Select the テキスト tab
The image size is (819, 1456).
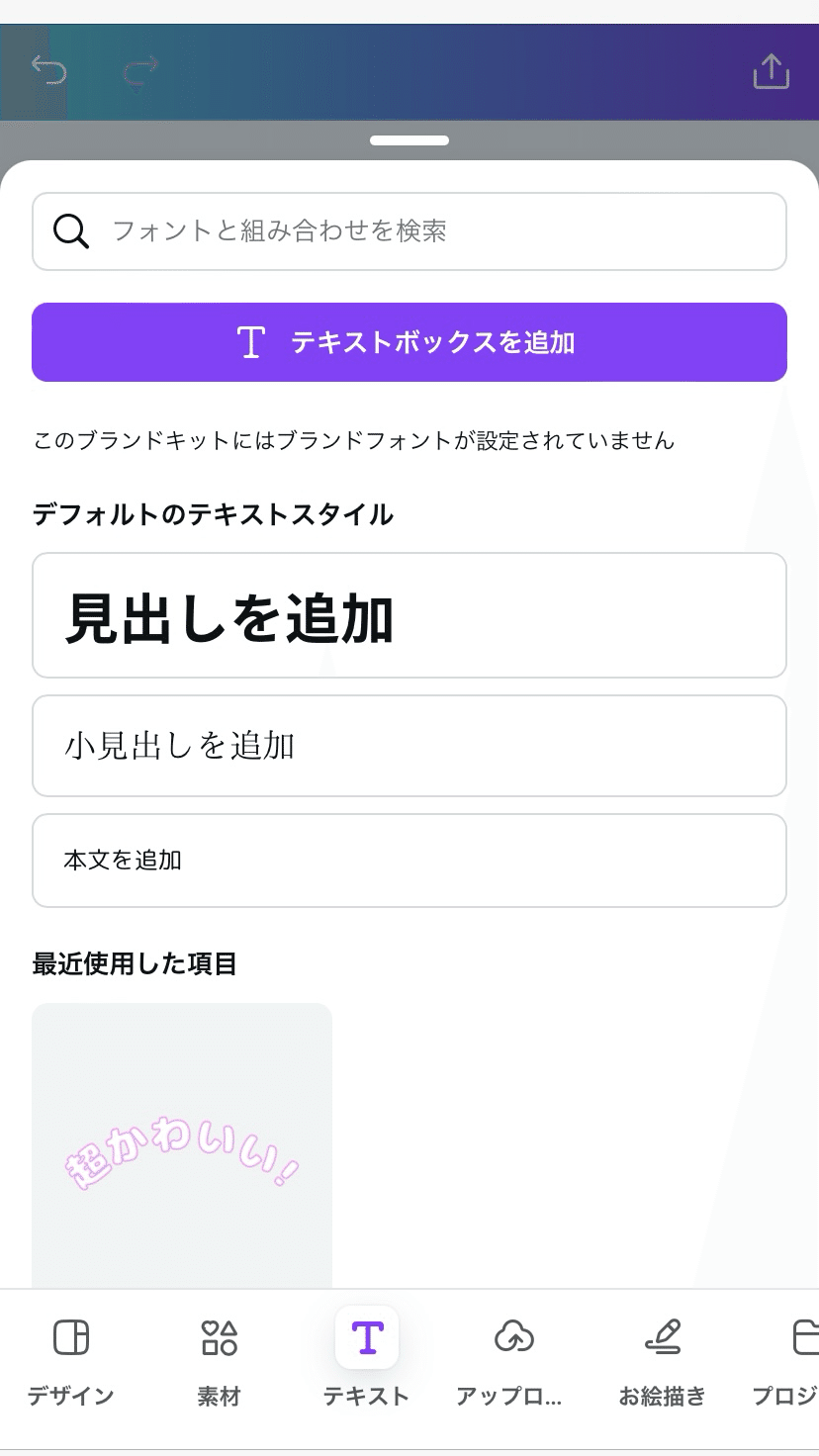(366, 1359)
